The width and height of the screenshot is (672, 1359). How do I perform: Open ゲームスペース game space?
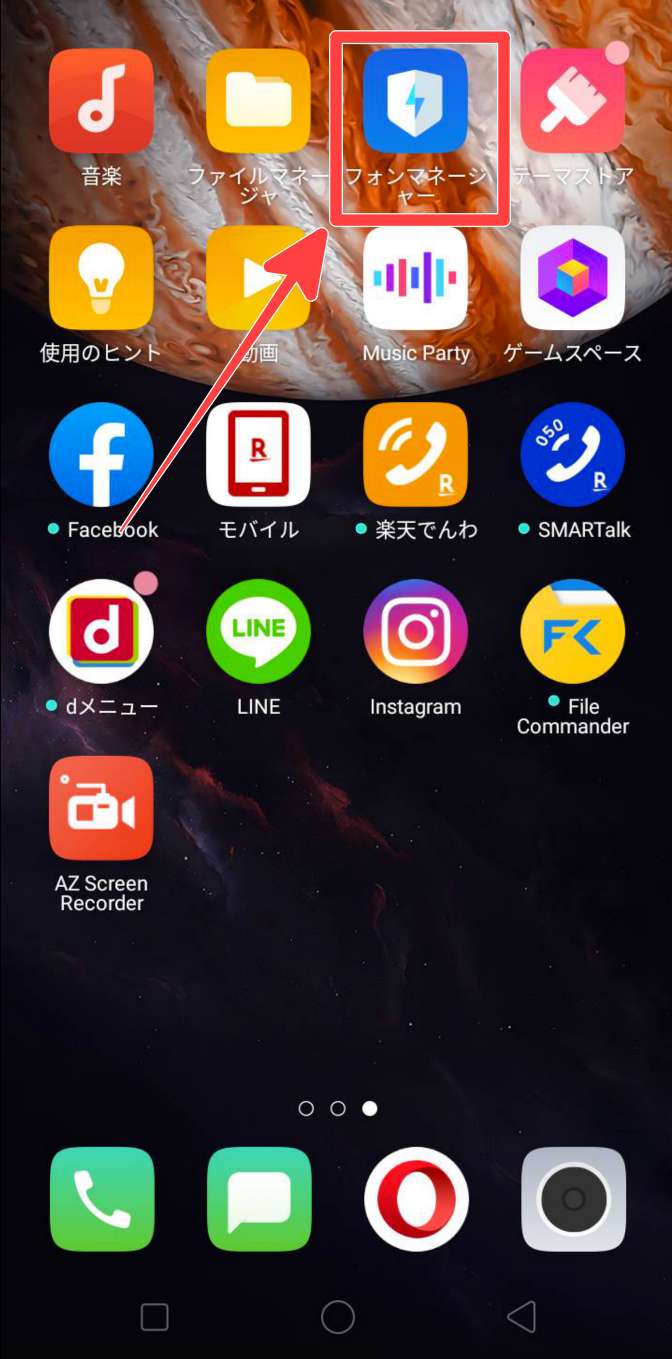click(572, 278)
